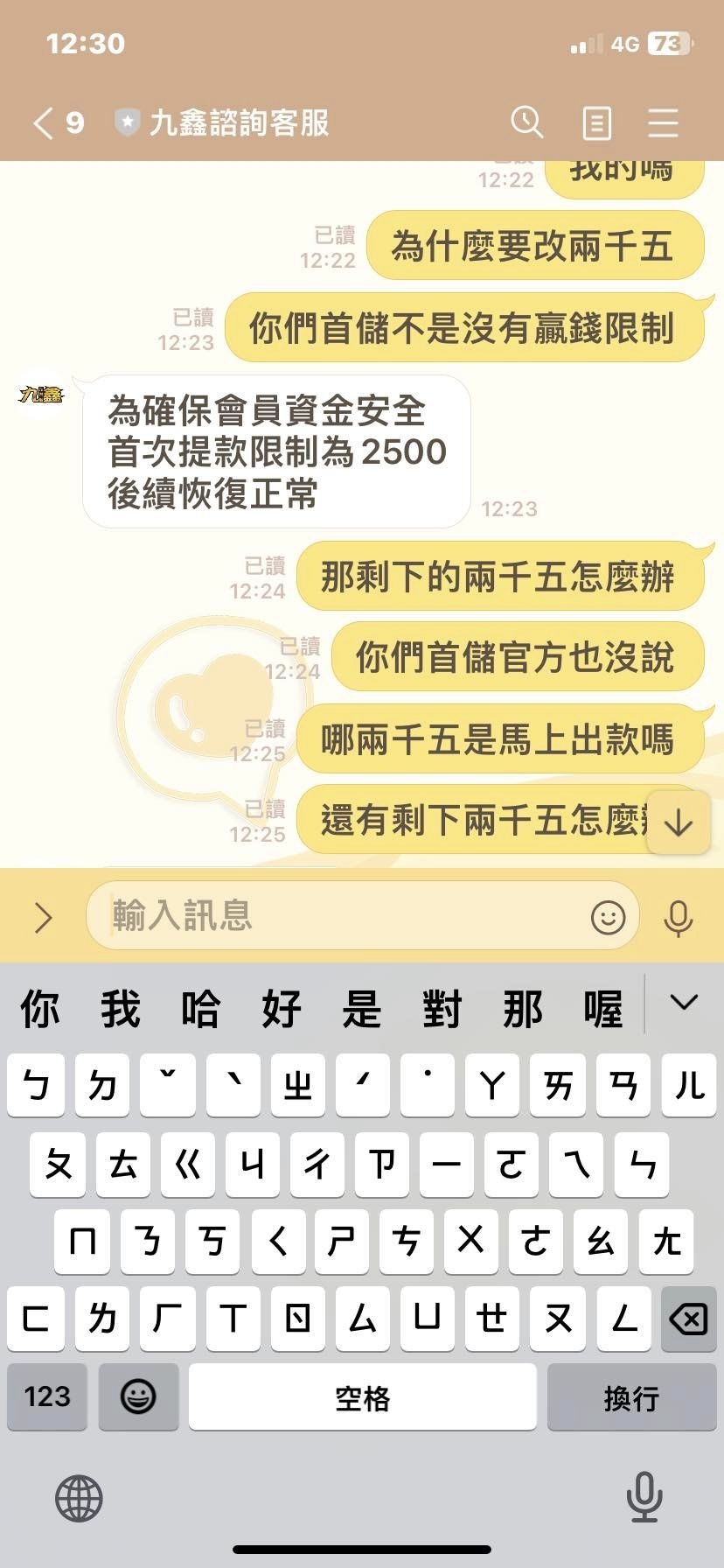
Task: Open the sticker emoji picker in message field
Action: point(608,917)
